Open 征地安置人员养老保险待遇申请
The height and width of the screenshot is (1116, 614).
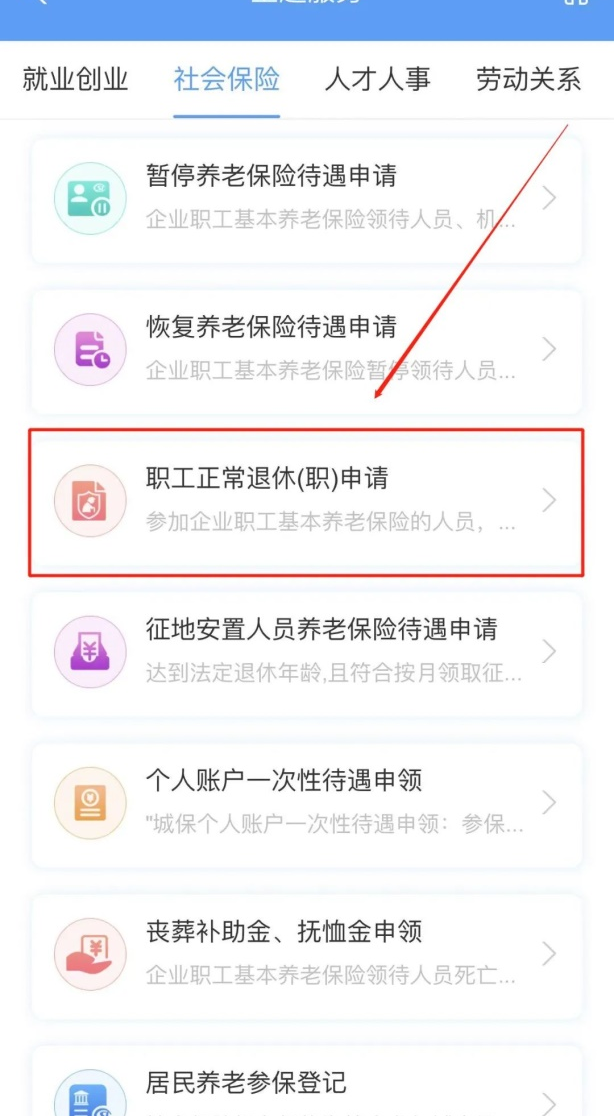(307, 652)
